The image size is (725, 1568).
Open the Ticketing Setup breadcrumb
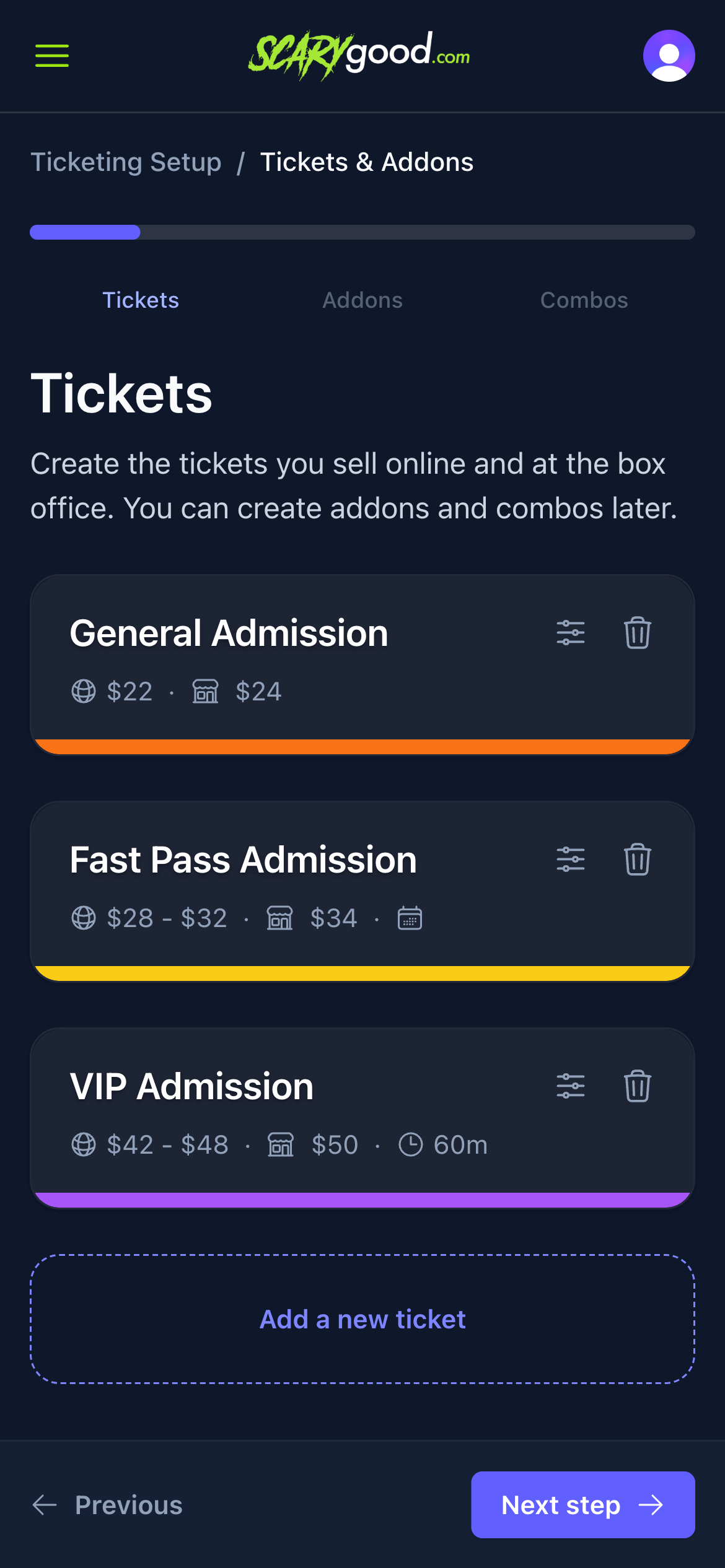[126, 162]
